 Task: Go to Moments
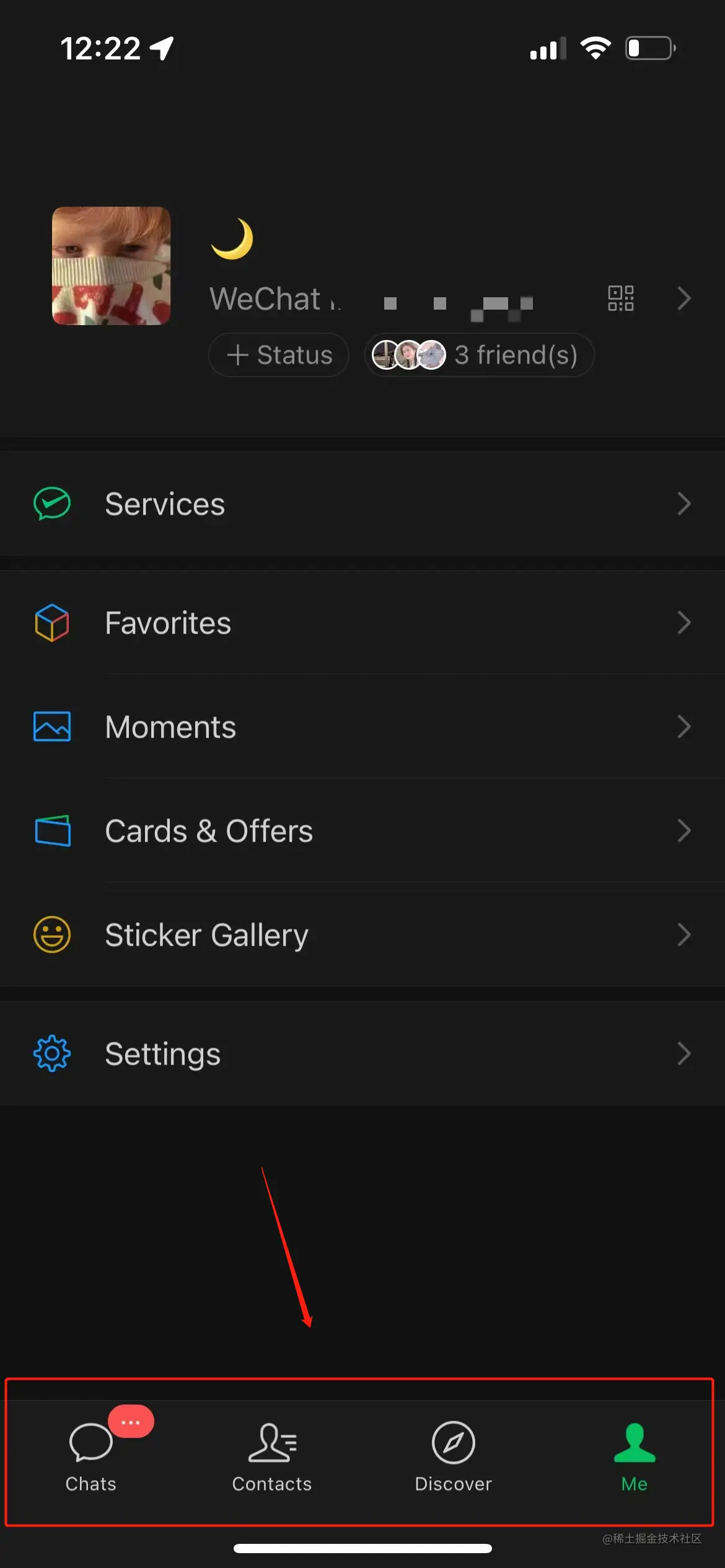coord(362,726)
